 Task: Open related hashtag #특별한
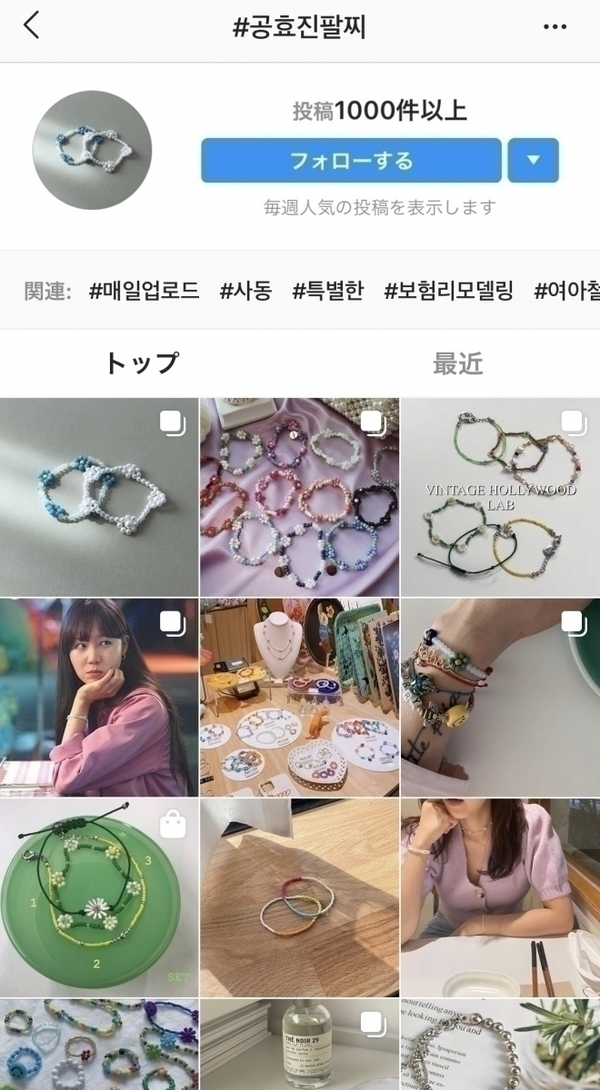pos(328,291)
